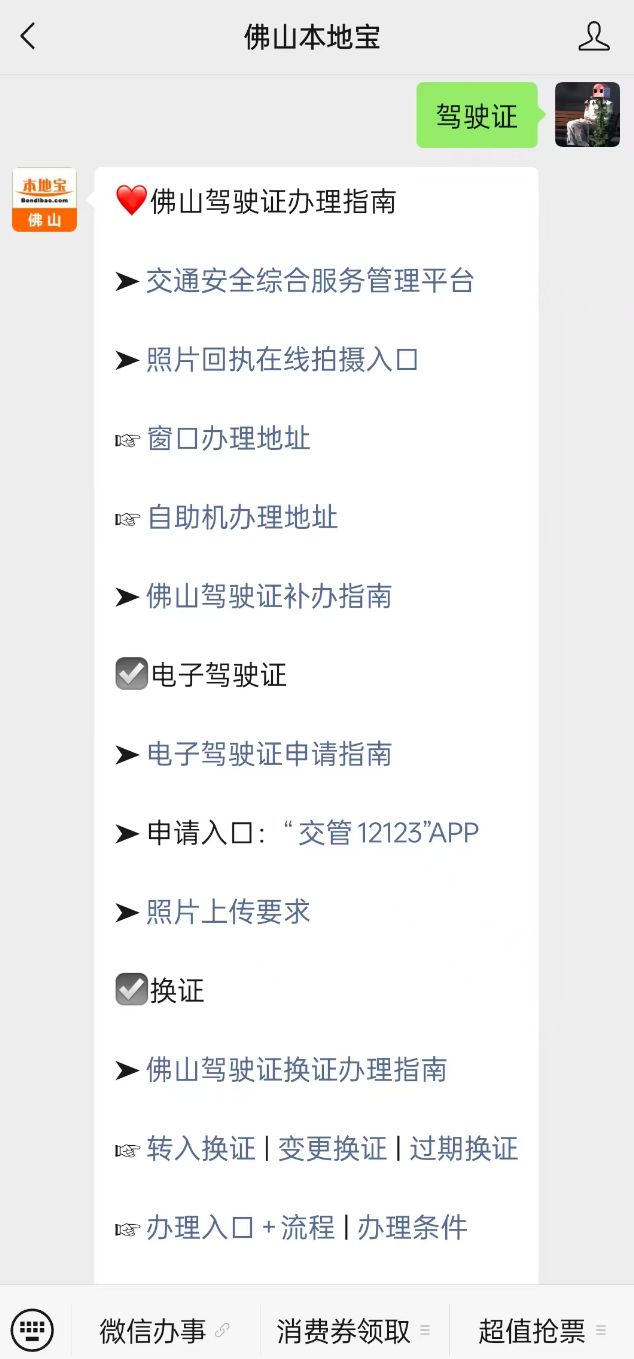This screenshot has width=634, height=1359.
Task: Open the 转入换证 link
Action: pyautogui.click(x=201, y=1149)
